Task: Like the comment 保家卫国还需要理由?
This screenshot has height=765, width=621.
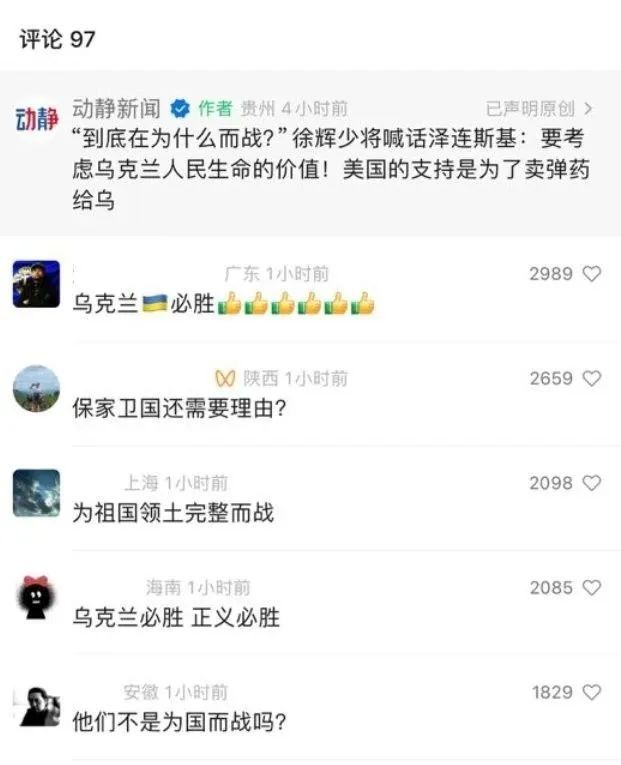Action: [x=592, y=378]
